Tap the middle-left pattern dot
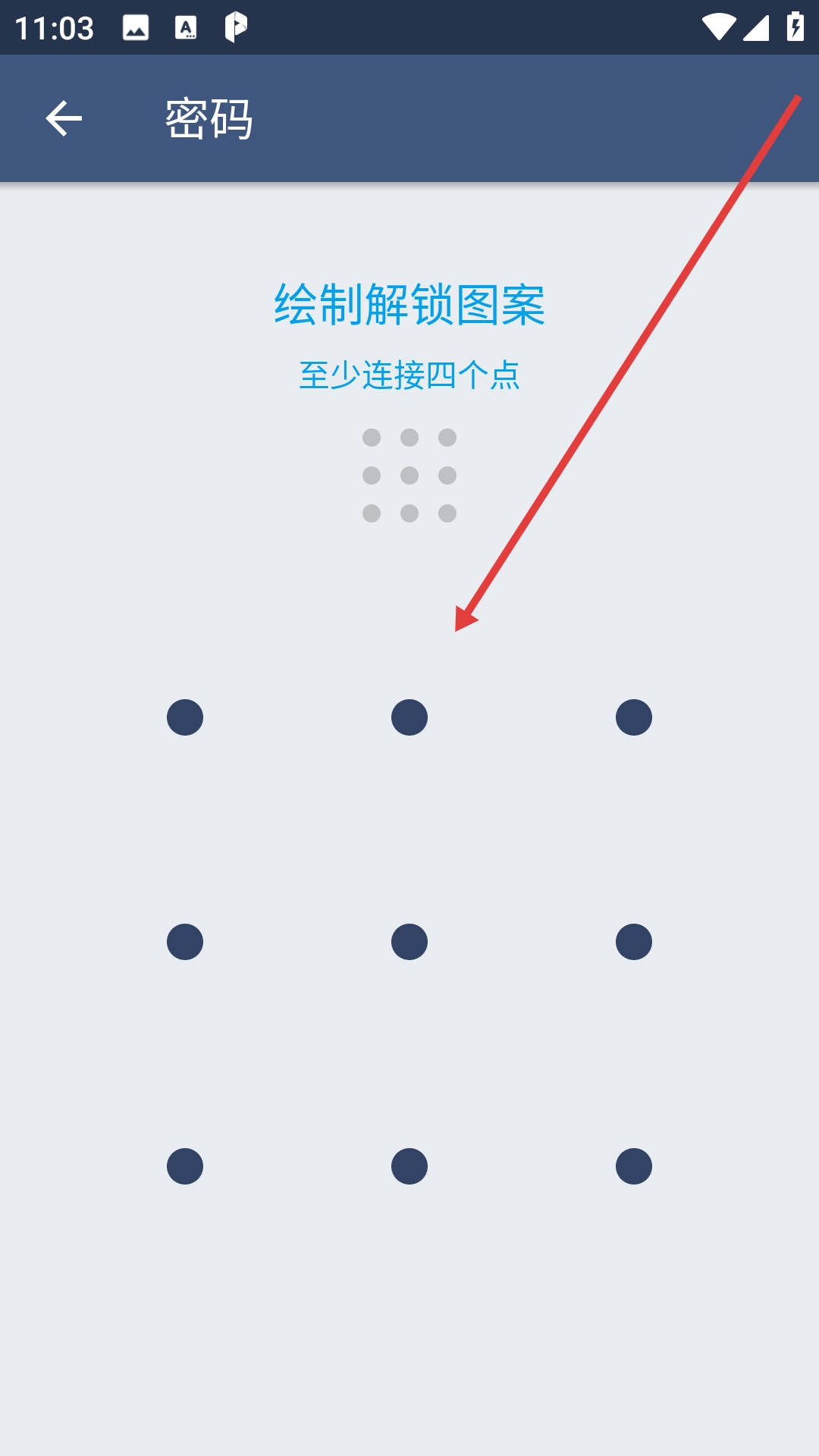Screen dimensions: 819x1456 (x=185, y=942)
